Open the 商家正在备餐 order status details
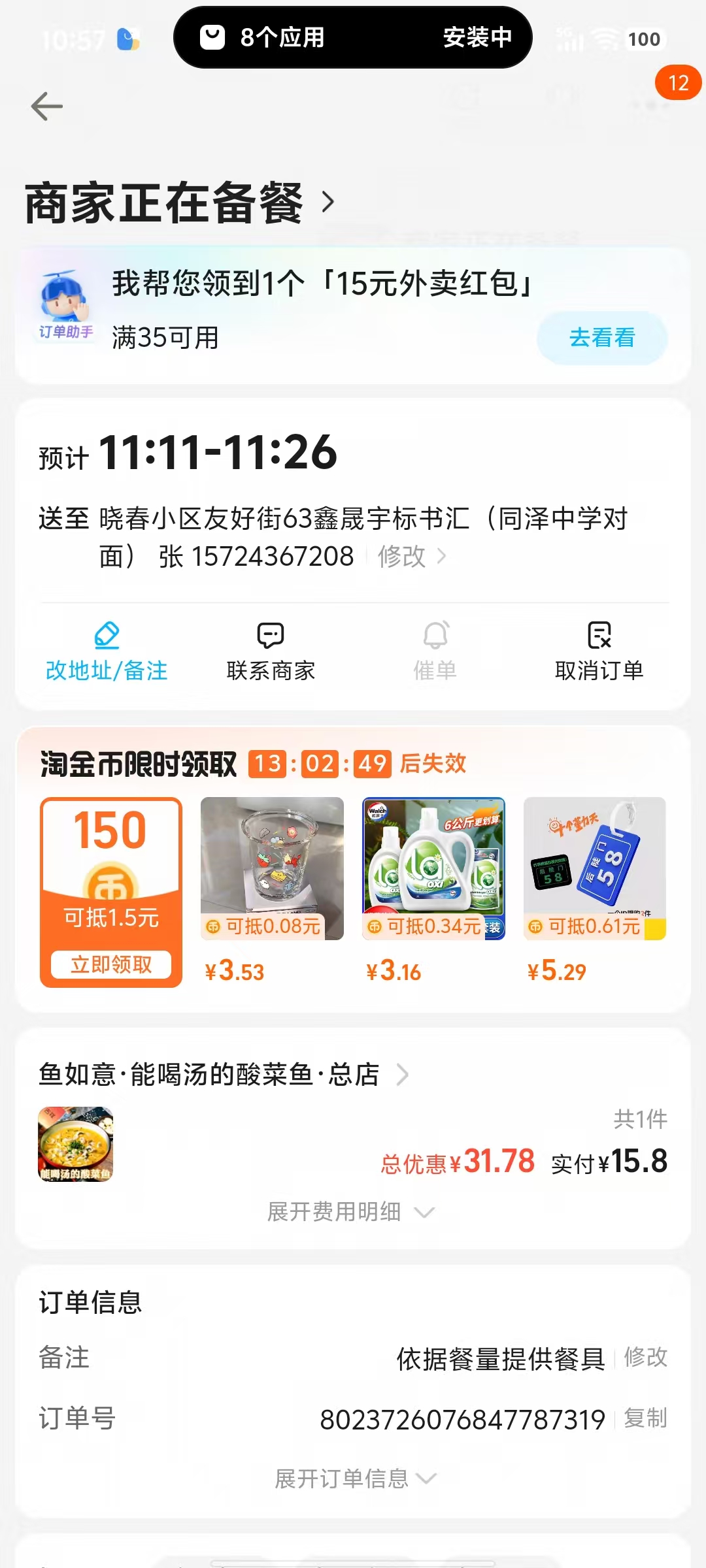706x1568 pixels. pyautogui.click(x=180, y=203)
